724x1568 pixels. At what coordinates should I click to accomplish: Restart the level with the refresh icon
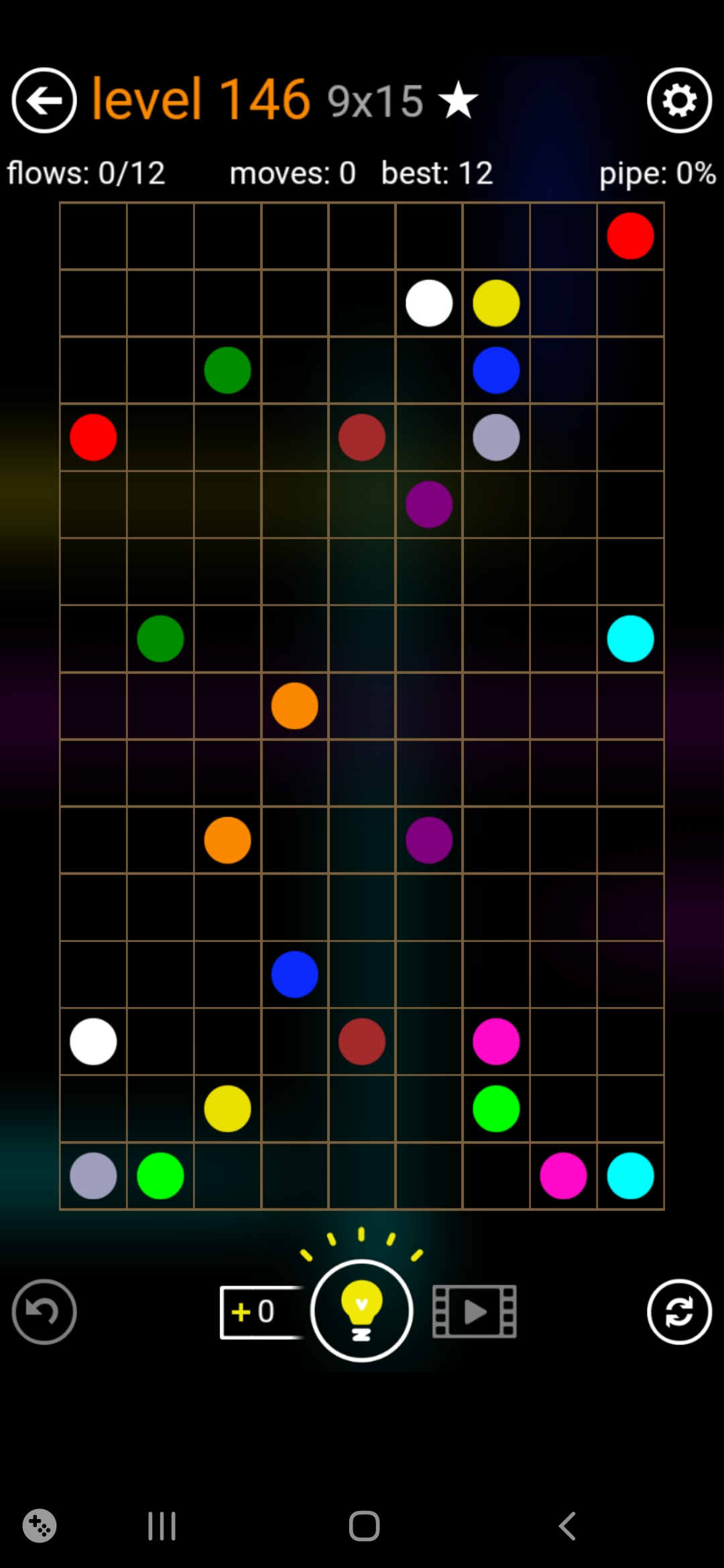679,1311
